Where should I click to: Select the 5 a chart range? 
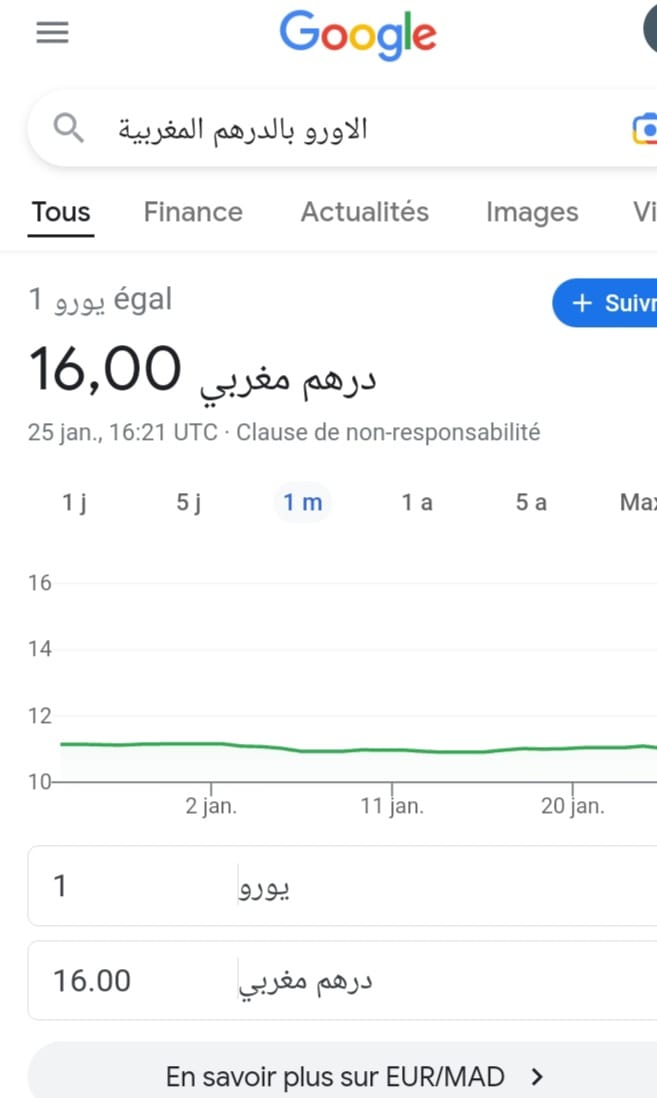(x=531, y=503)
